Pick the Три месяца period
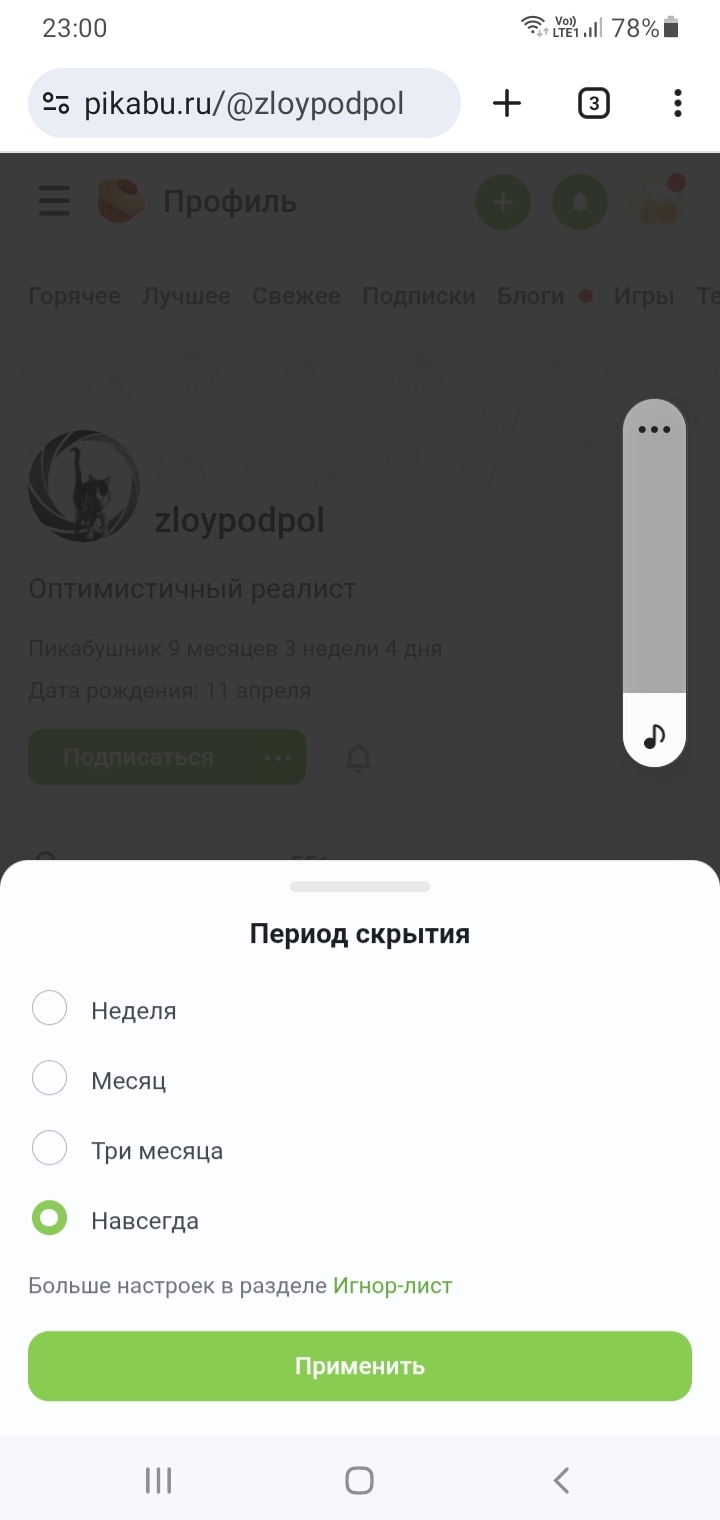The height and width of the screenshot is (1520, 720). click(x=50, y=1149)
